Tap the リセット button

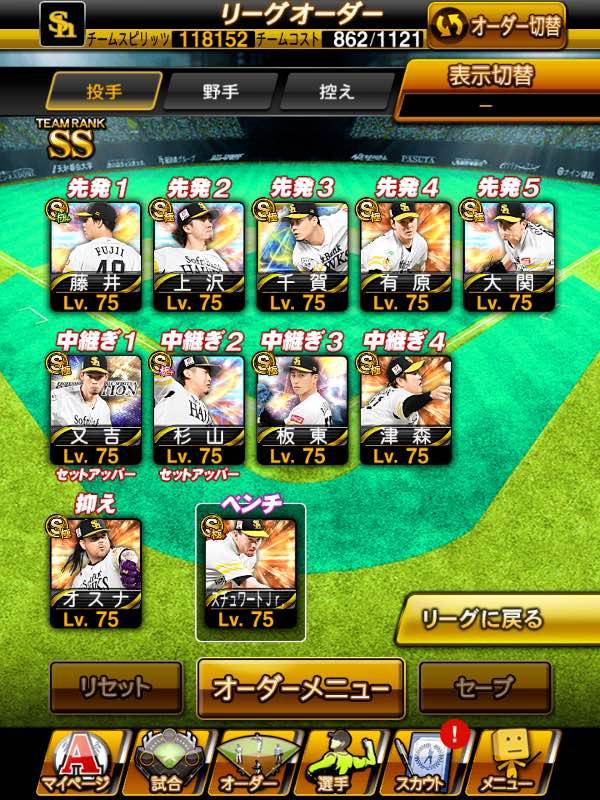[116, 687]
